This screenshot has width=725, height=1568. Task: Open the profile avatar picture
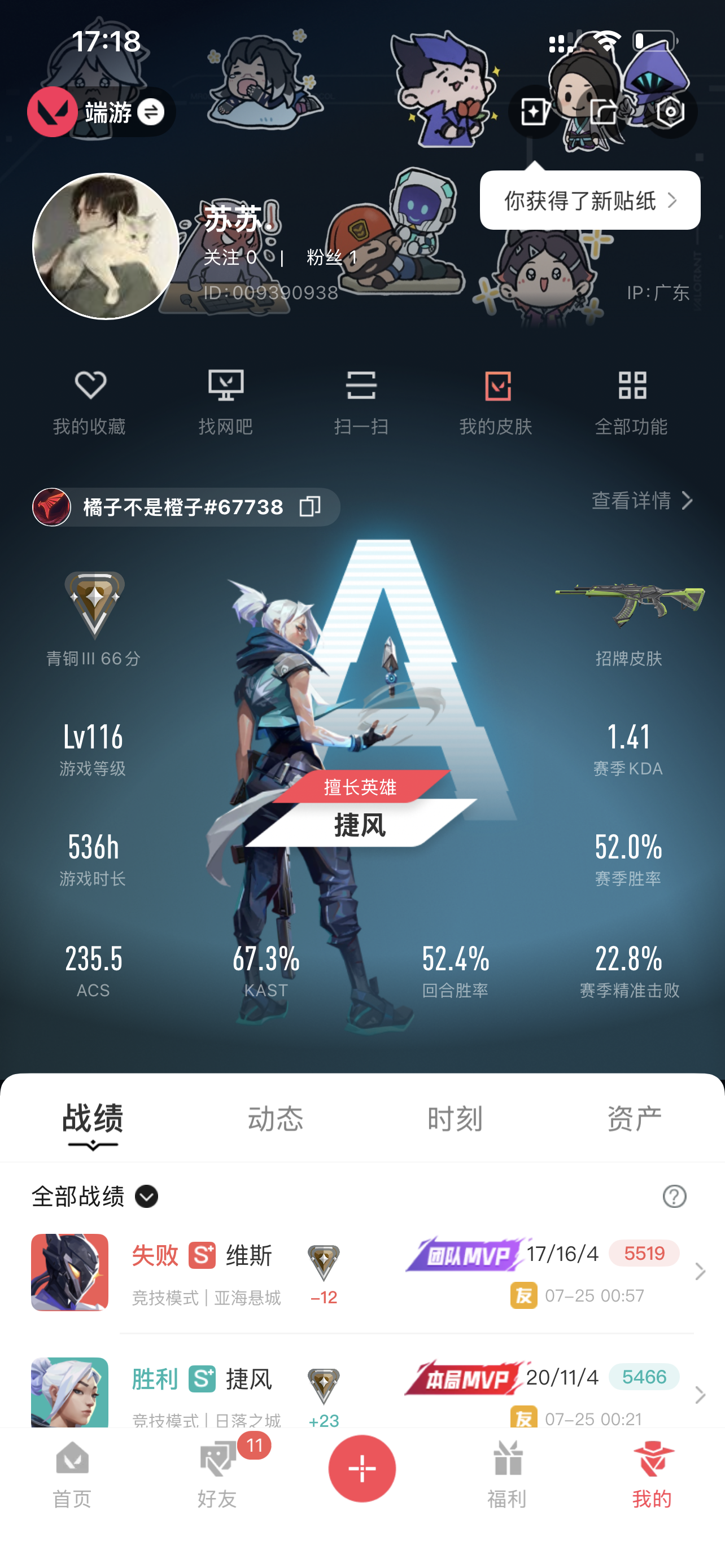tap(106, 247)
